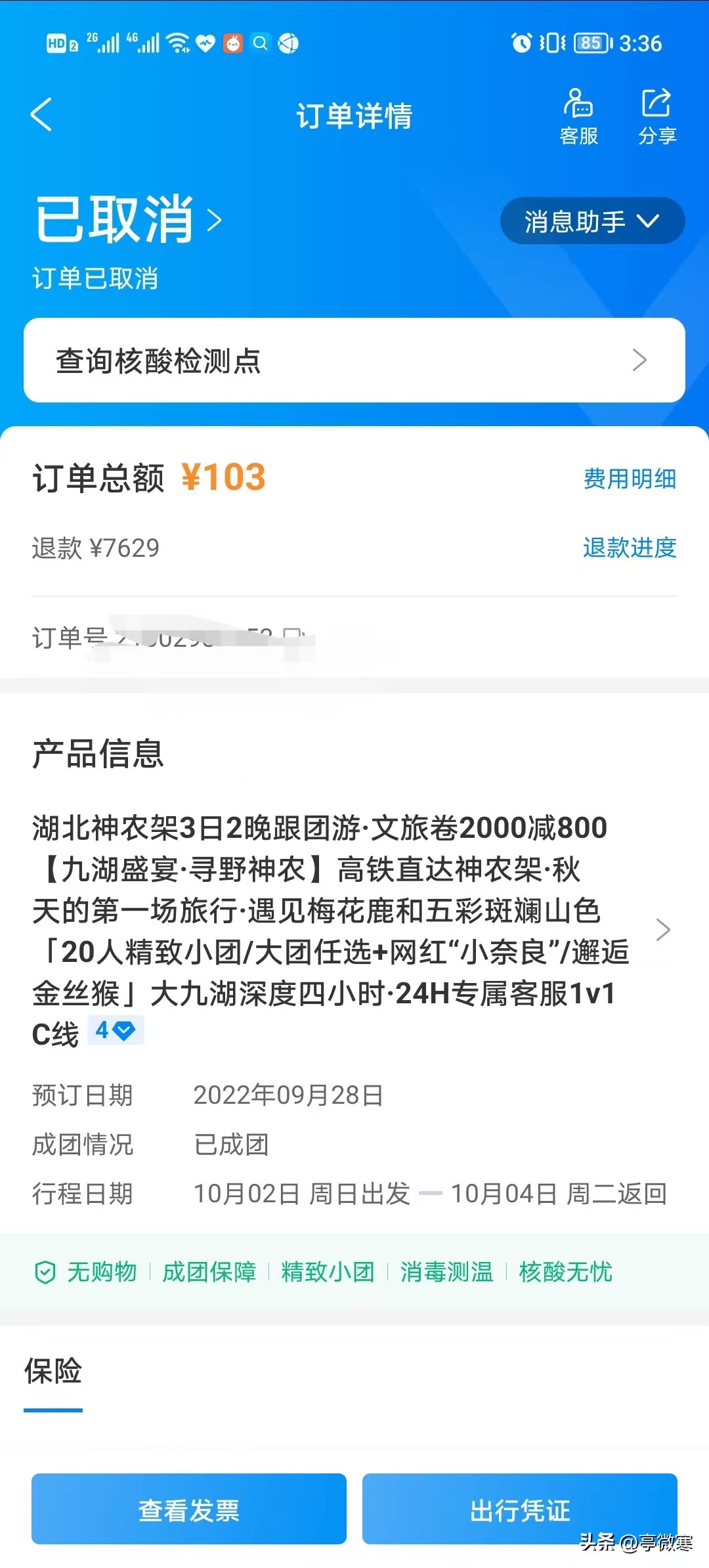Tap the globe browser icon in status bar
This screenshot has height=1568, width=709.
tap(286, 43)
